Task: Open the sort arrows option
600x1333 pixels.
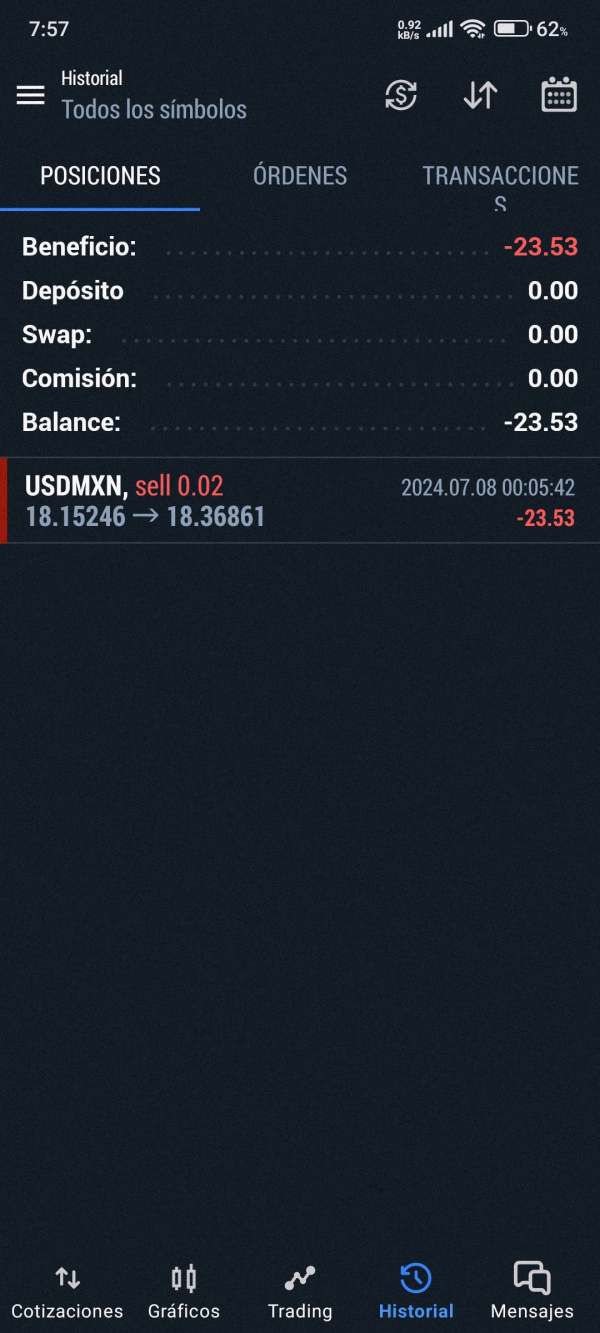Action: [480, 95]
